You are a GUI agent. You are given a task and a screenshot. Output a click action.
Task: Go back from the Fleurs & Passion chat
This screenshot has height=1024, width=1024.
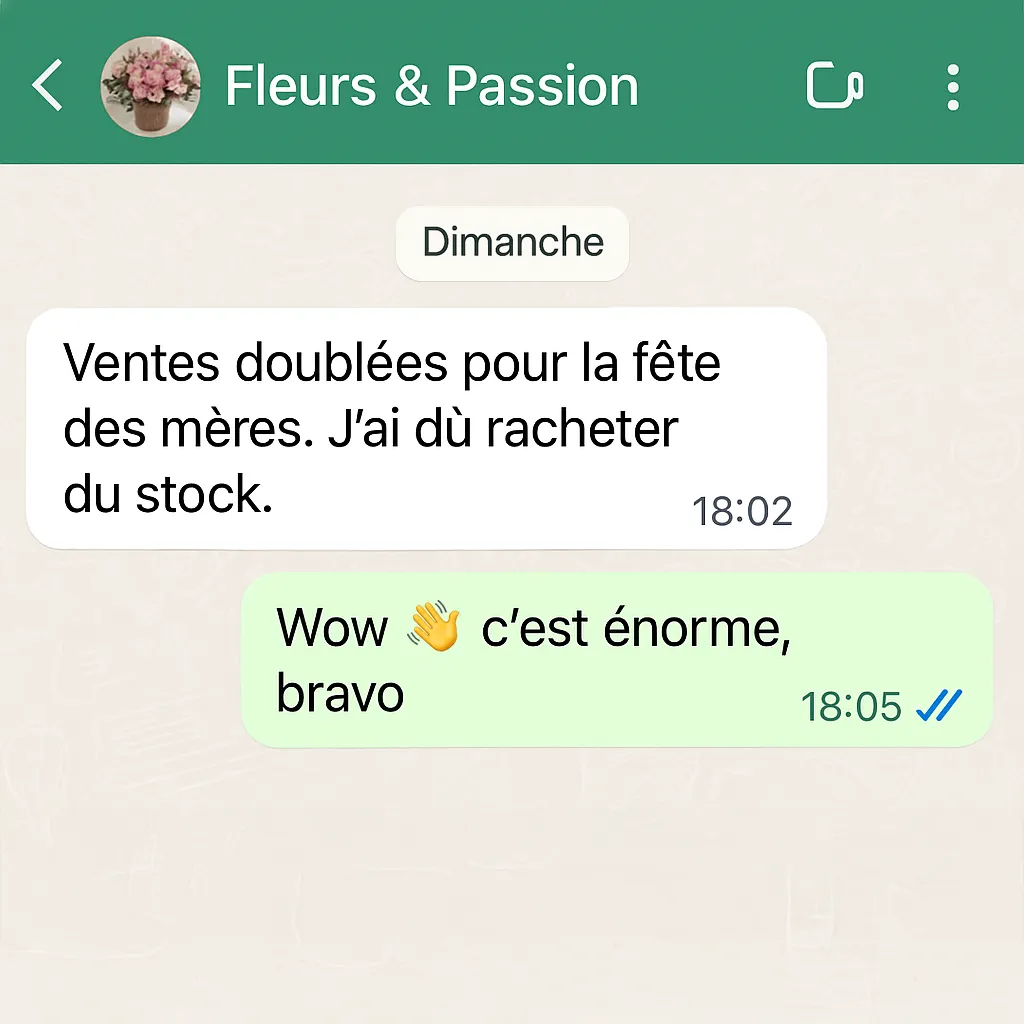point(47,86)
